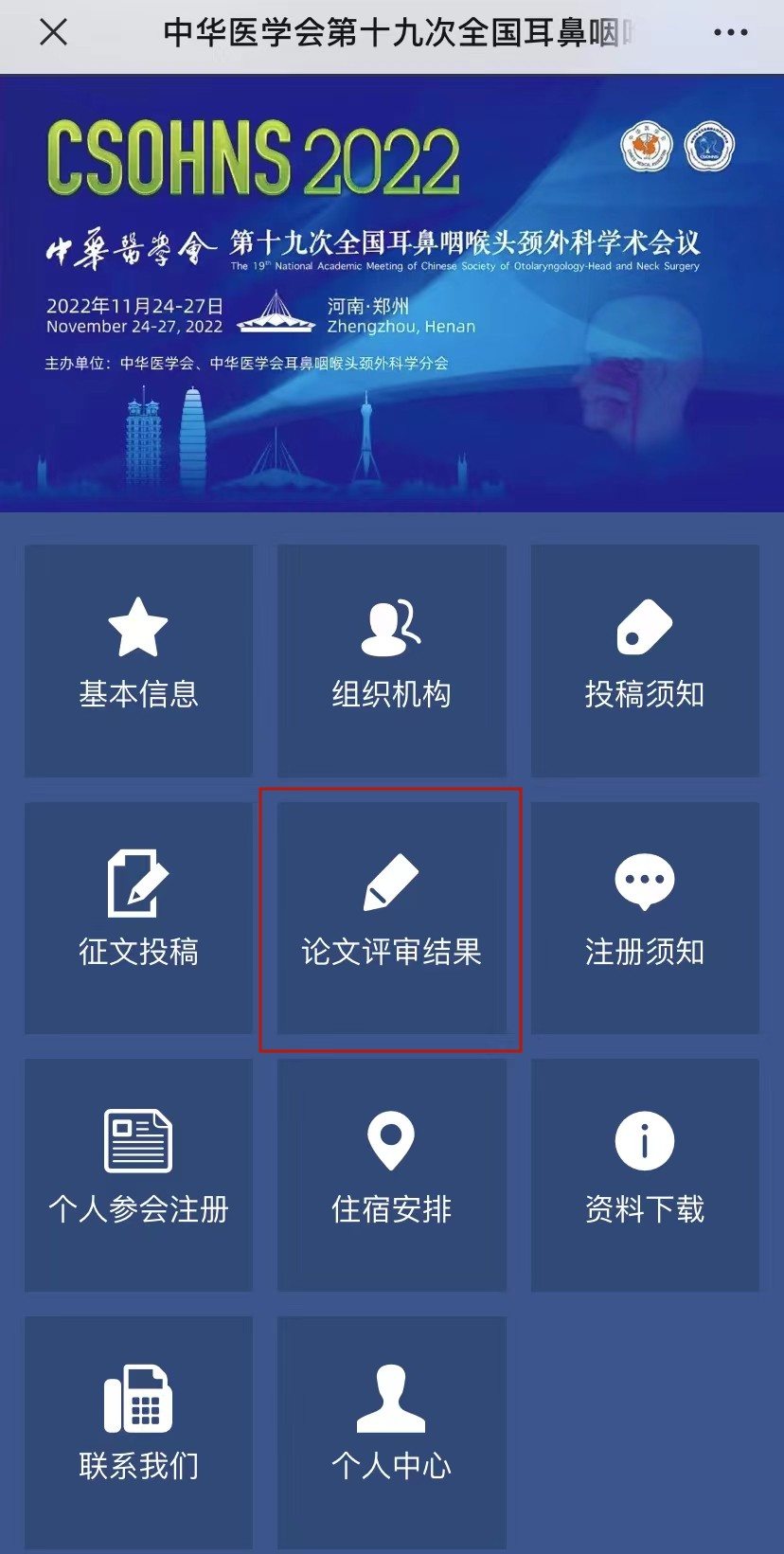Open the three-dot overflow menu
This screenshot has height=1554, width=784.
(730, 33)
